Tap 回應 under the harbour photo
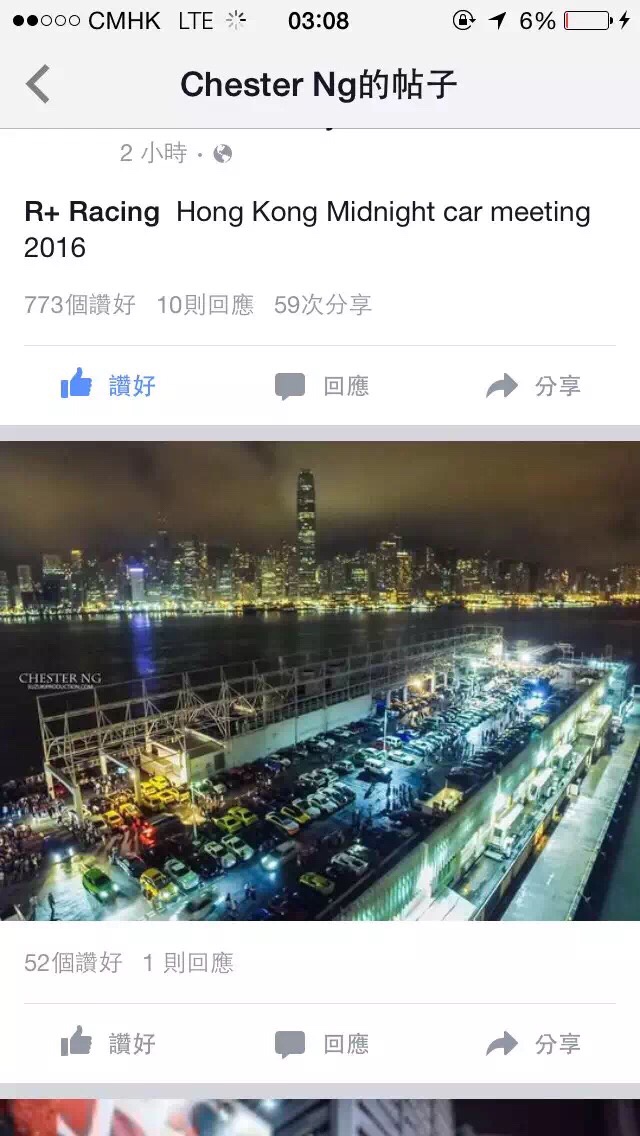 (x=322, y=1044)
